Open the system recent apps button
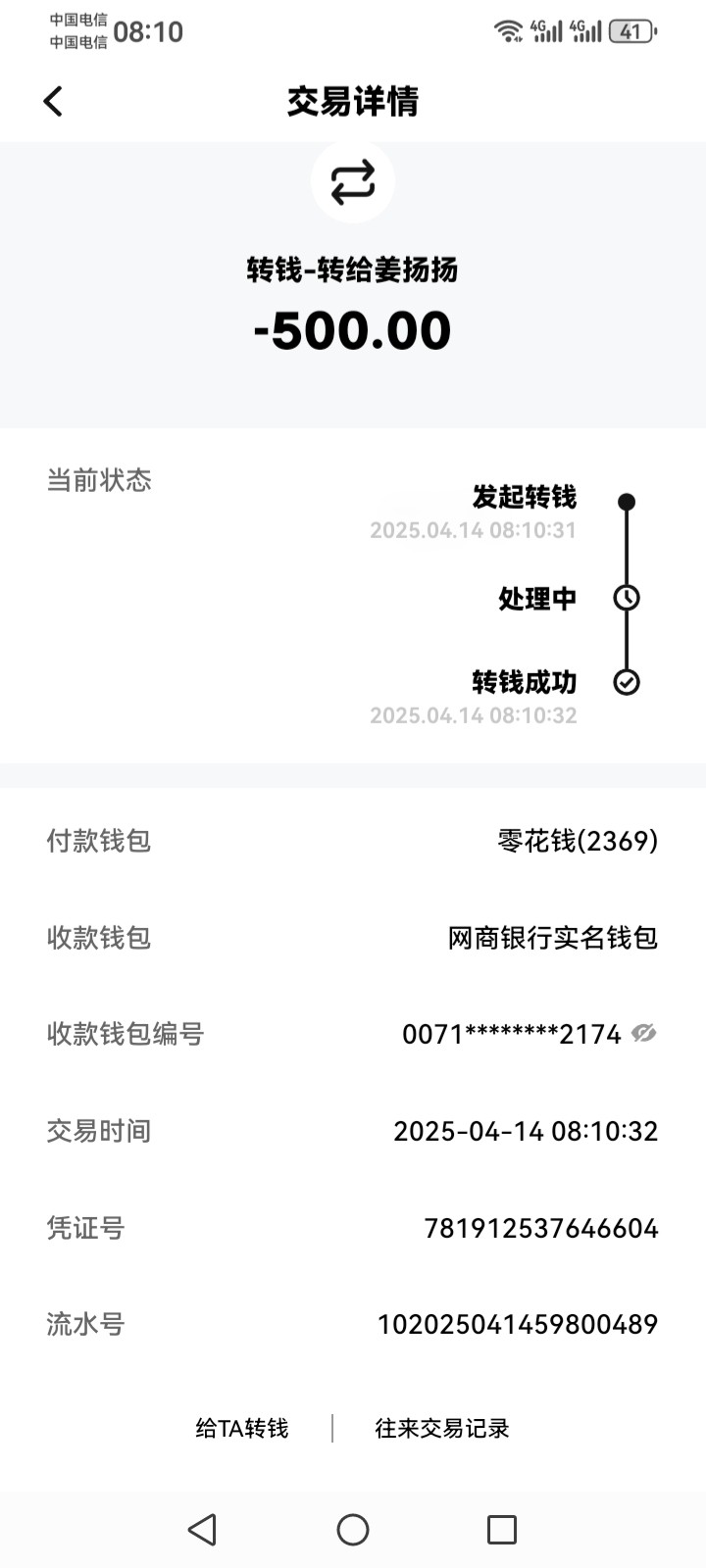Screen dimensions: 706x1568 point(502,1529)
